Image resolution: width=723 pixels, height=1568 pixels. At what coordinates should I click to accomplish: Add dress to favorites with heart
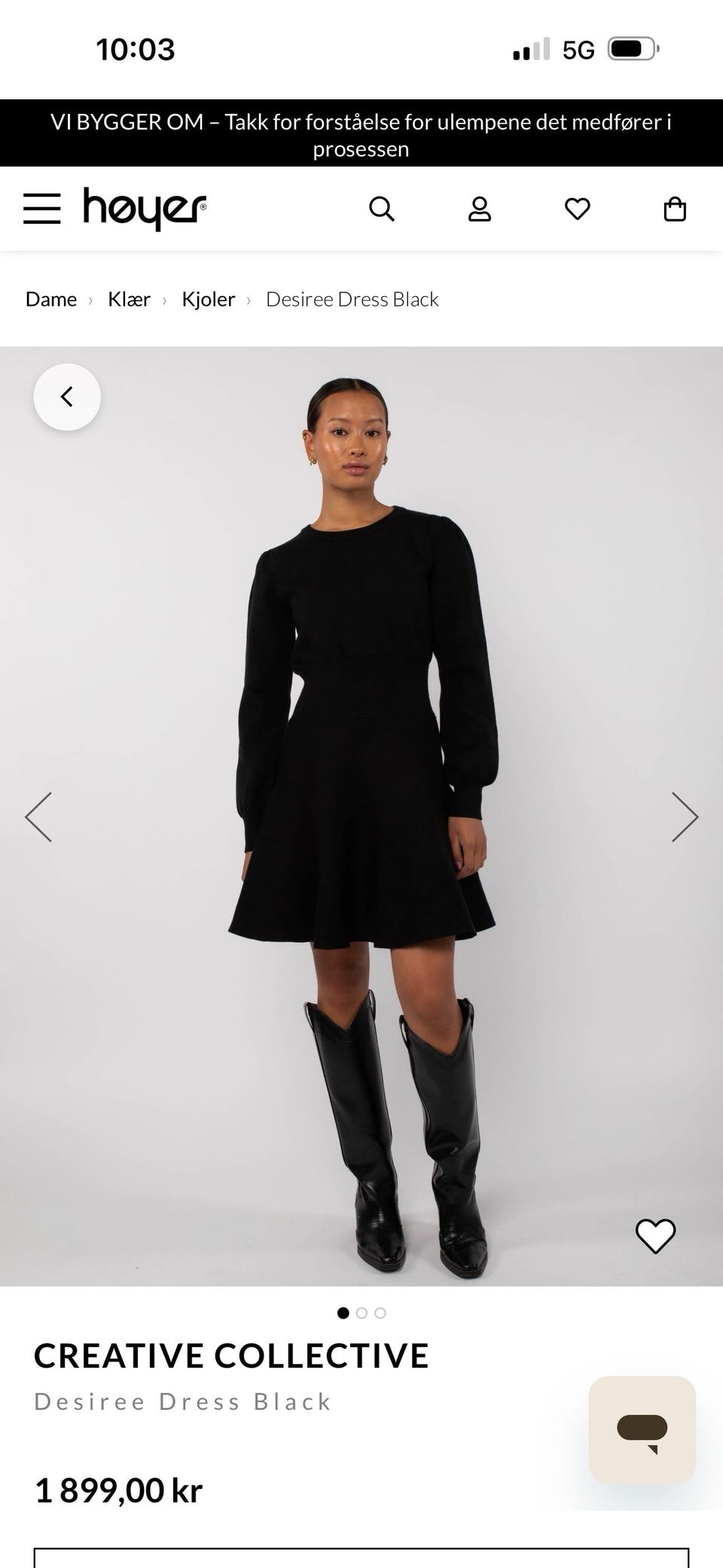(x=655, y=1236)
